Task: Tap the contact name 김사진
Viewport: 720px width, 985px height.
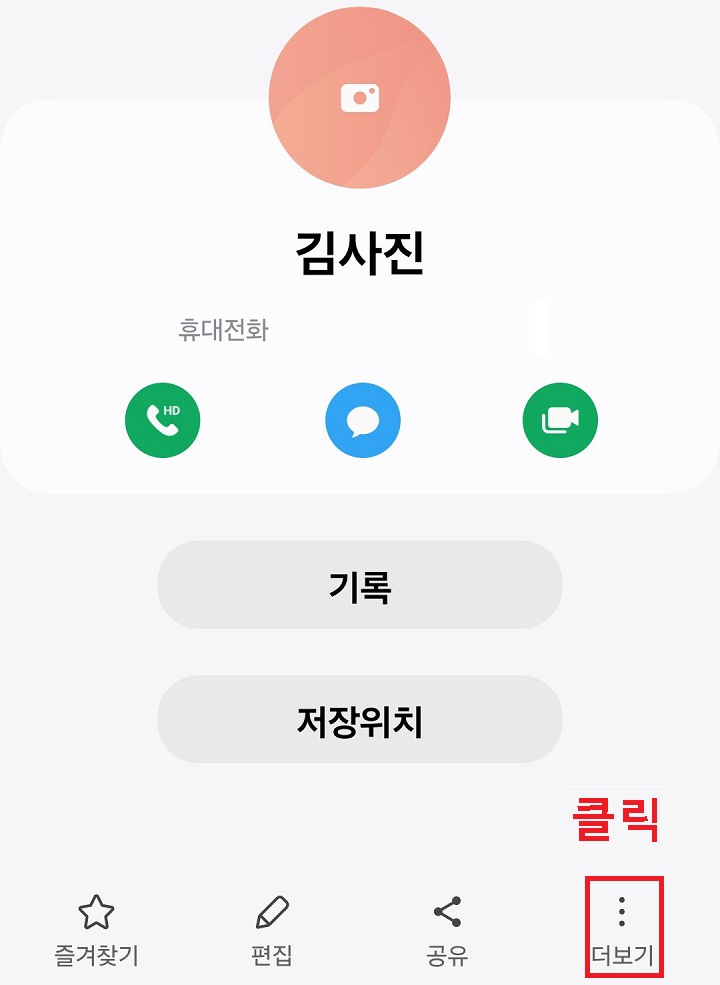Action: click(362, 252)
